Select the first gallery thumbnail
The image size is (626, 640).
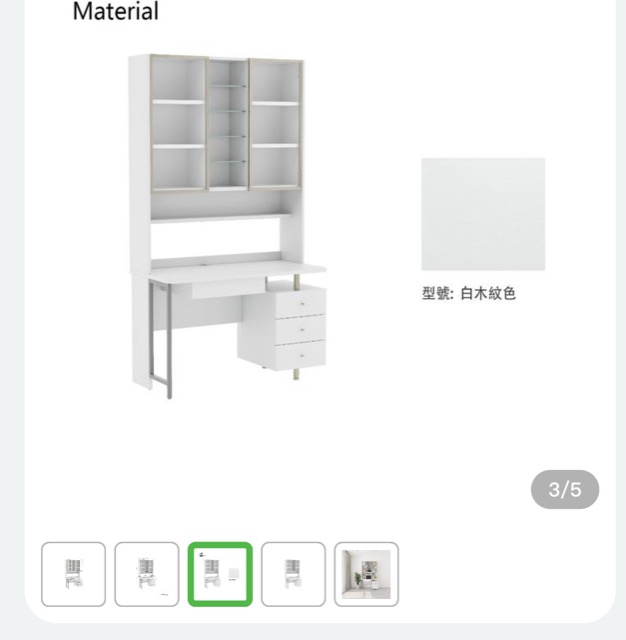coord(73,574)
